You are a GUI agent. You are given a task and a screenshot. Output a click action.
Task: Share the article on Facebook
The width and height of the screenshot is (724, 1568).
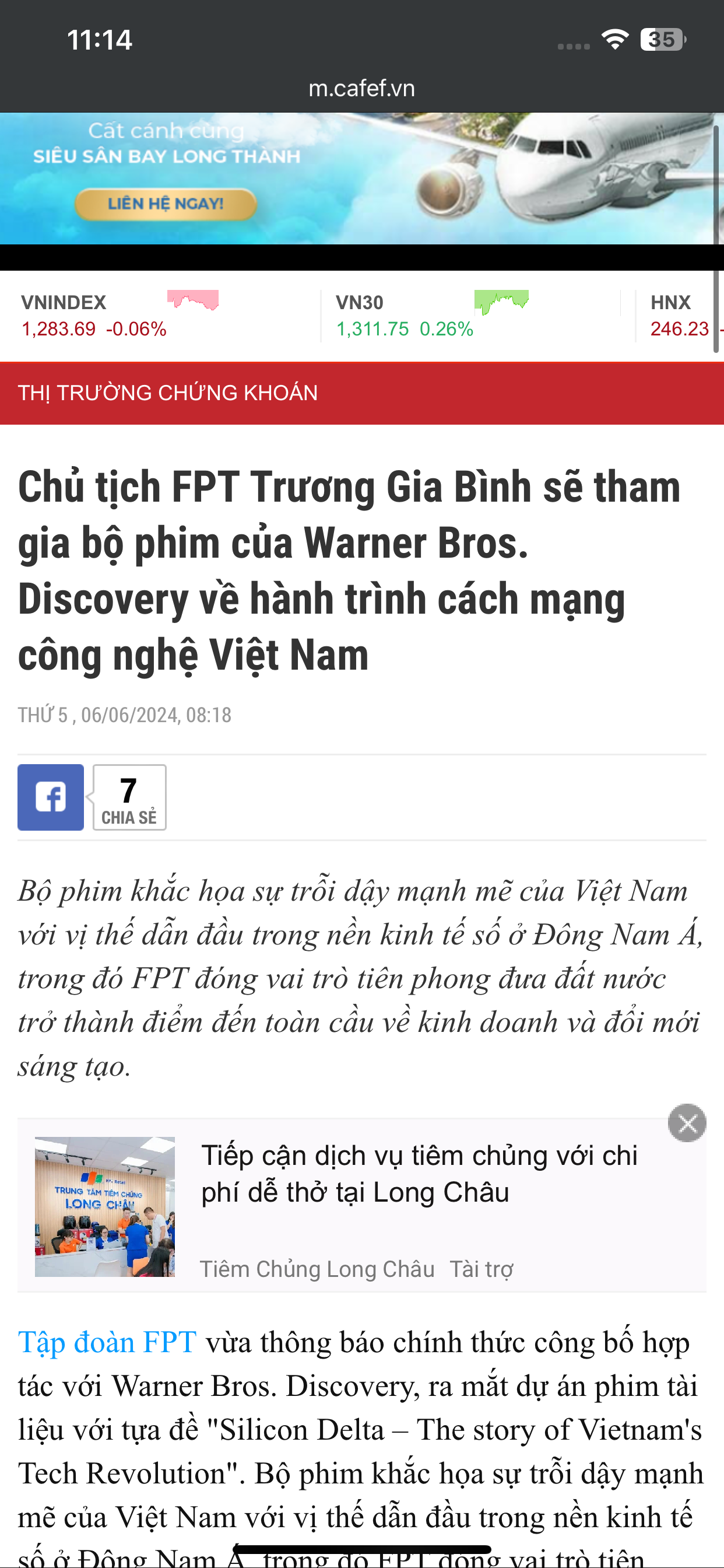51,797
